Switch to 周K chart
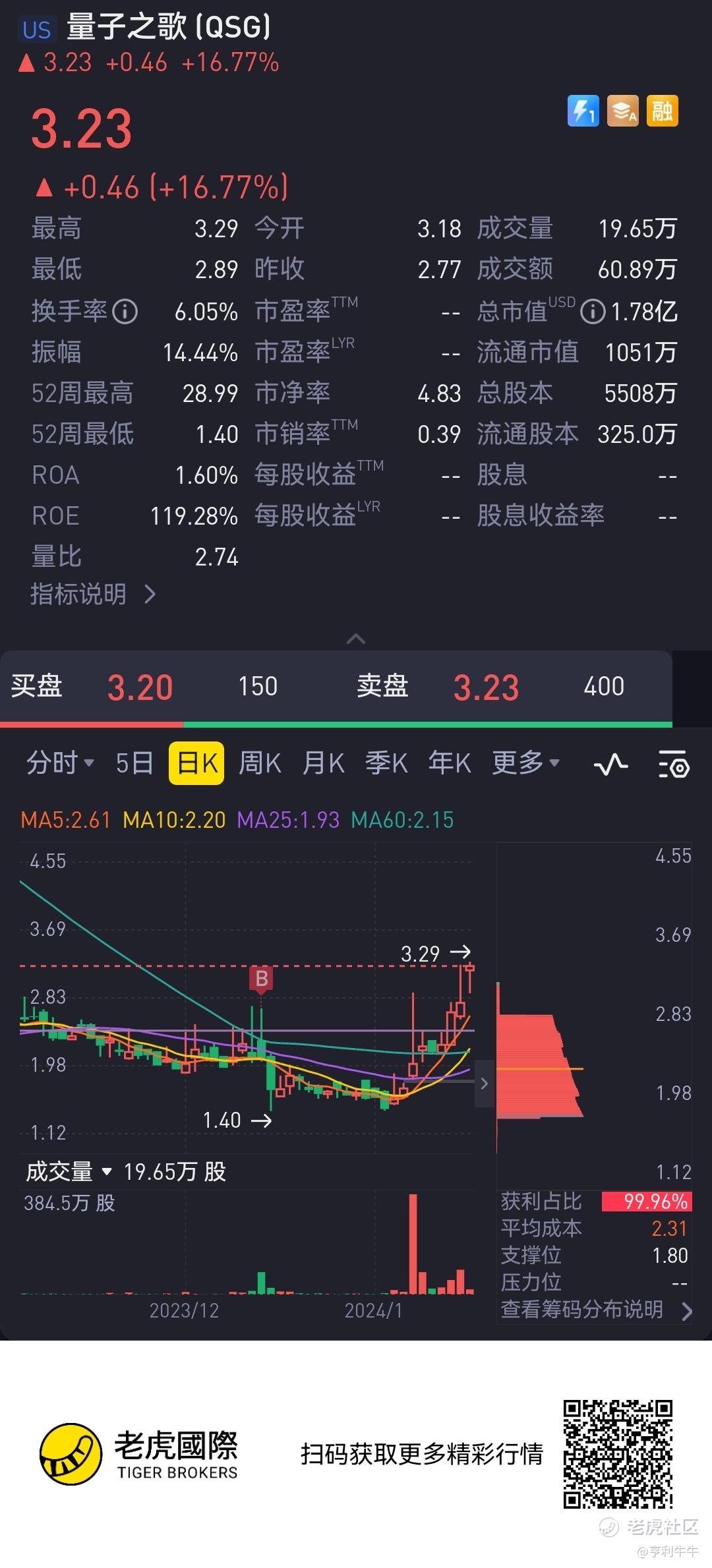712x1568 pixels. tap(260, 763)
